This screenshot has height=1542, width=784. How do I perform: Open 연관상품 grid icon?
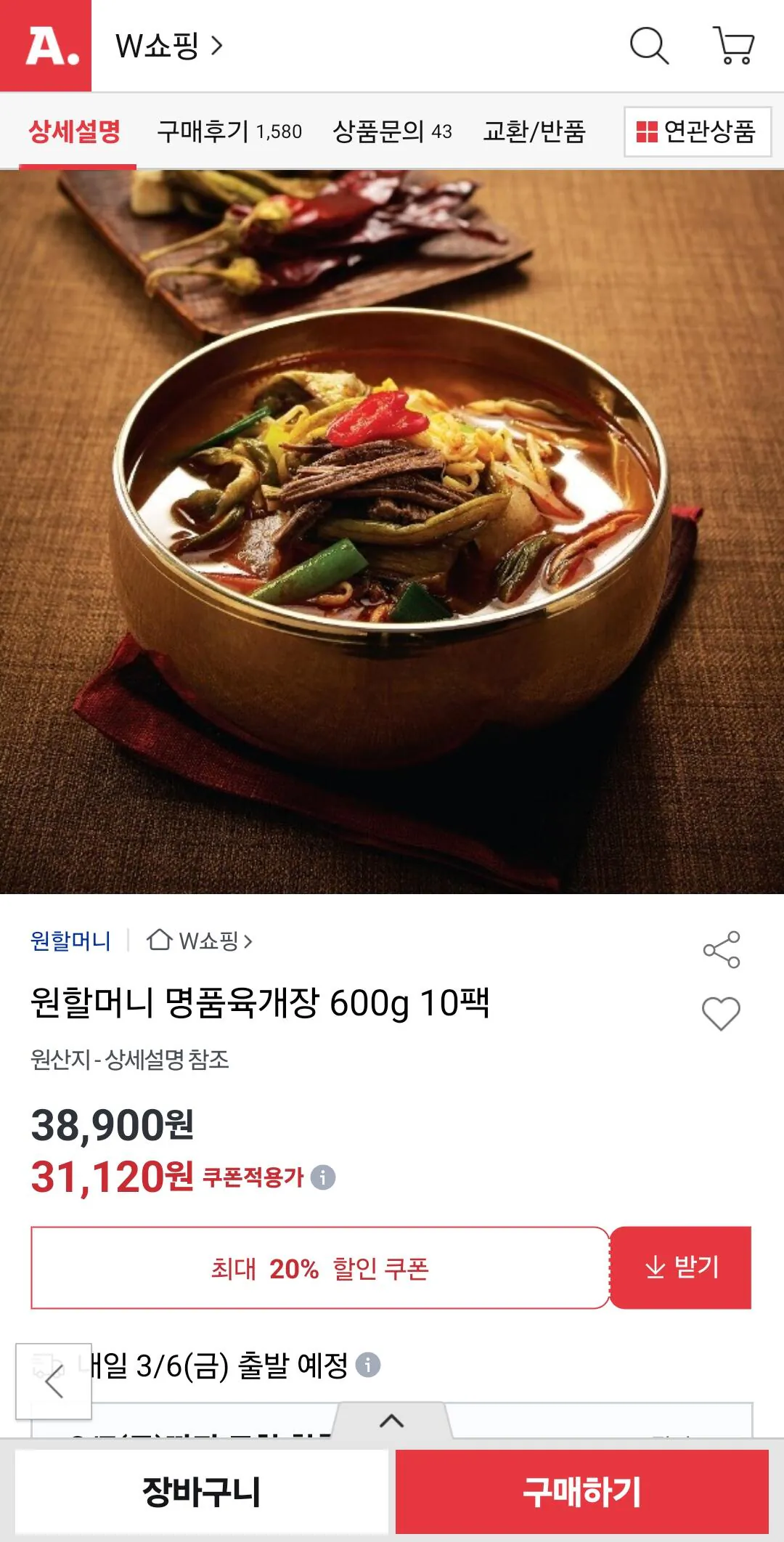point(648,131)
